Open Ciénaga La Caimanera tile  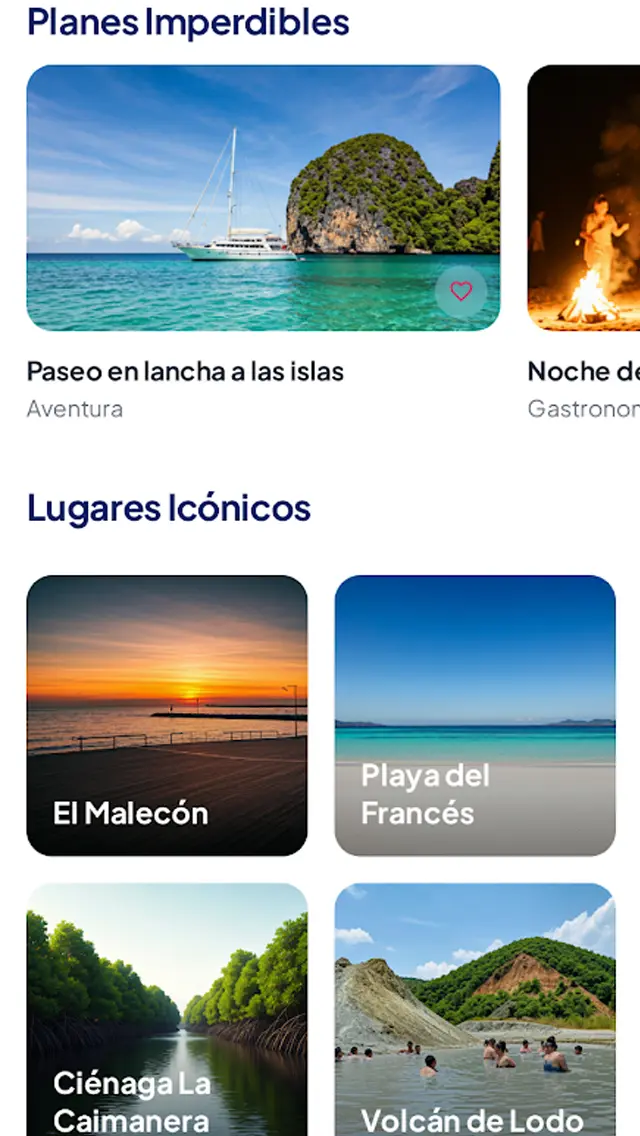(167, 1010)
